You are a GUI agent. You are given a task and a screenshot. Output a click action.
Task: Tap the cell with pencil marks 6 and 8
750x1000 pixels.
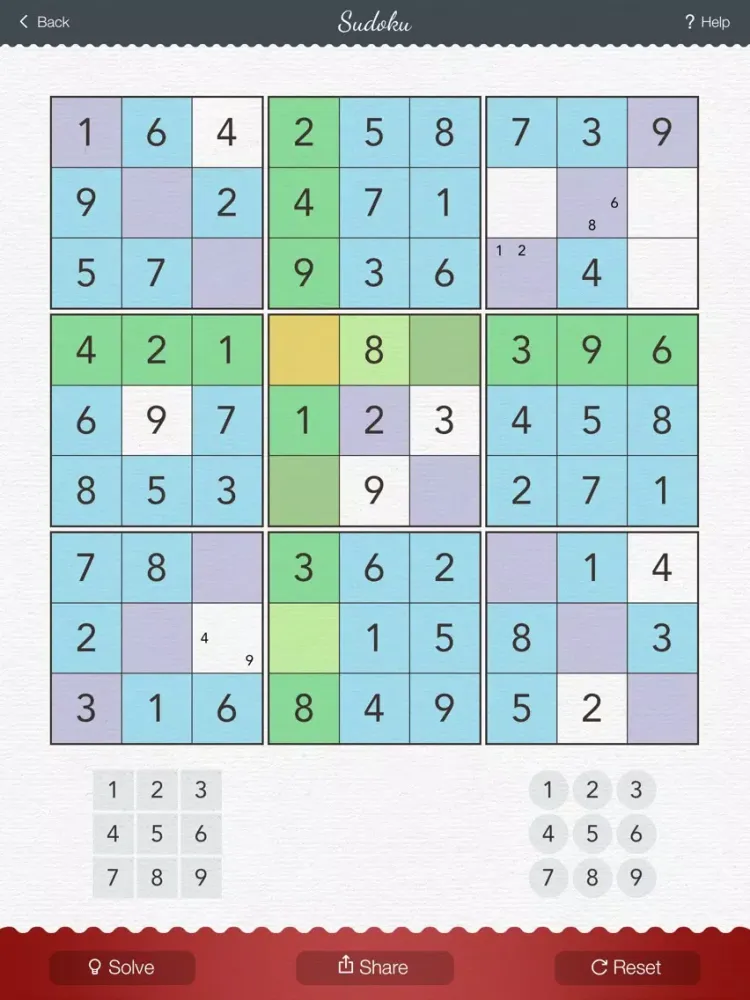pyautogui.click(x=592, y=203)
